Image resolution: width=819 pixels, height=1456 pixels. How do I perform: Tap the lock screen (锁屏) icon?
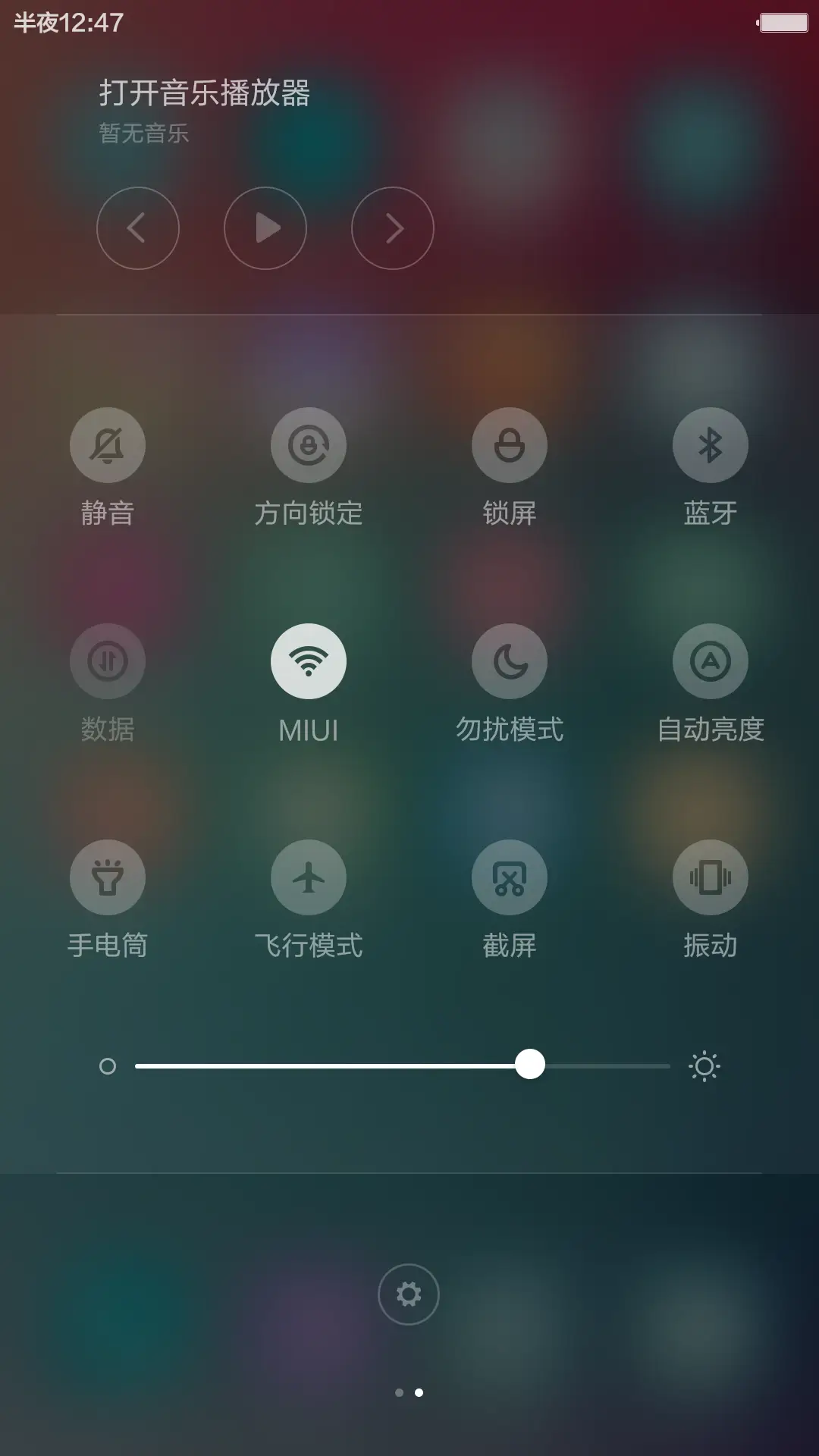pos(510,445)
